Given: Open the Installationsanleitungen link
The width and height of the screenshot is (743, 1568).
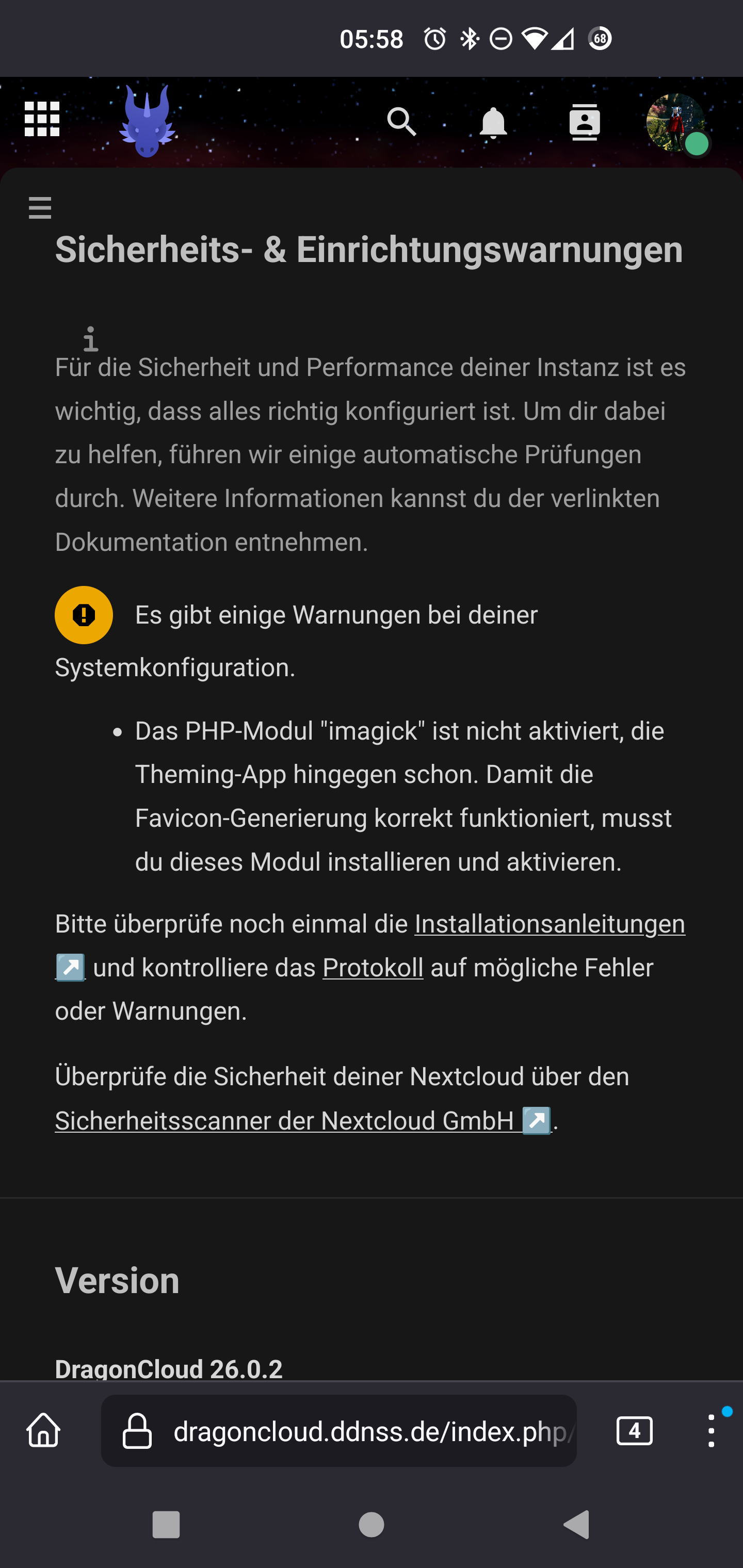Looking at the screenshot, I should click(x=548, y=923).
